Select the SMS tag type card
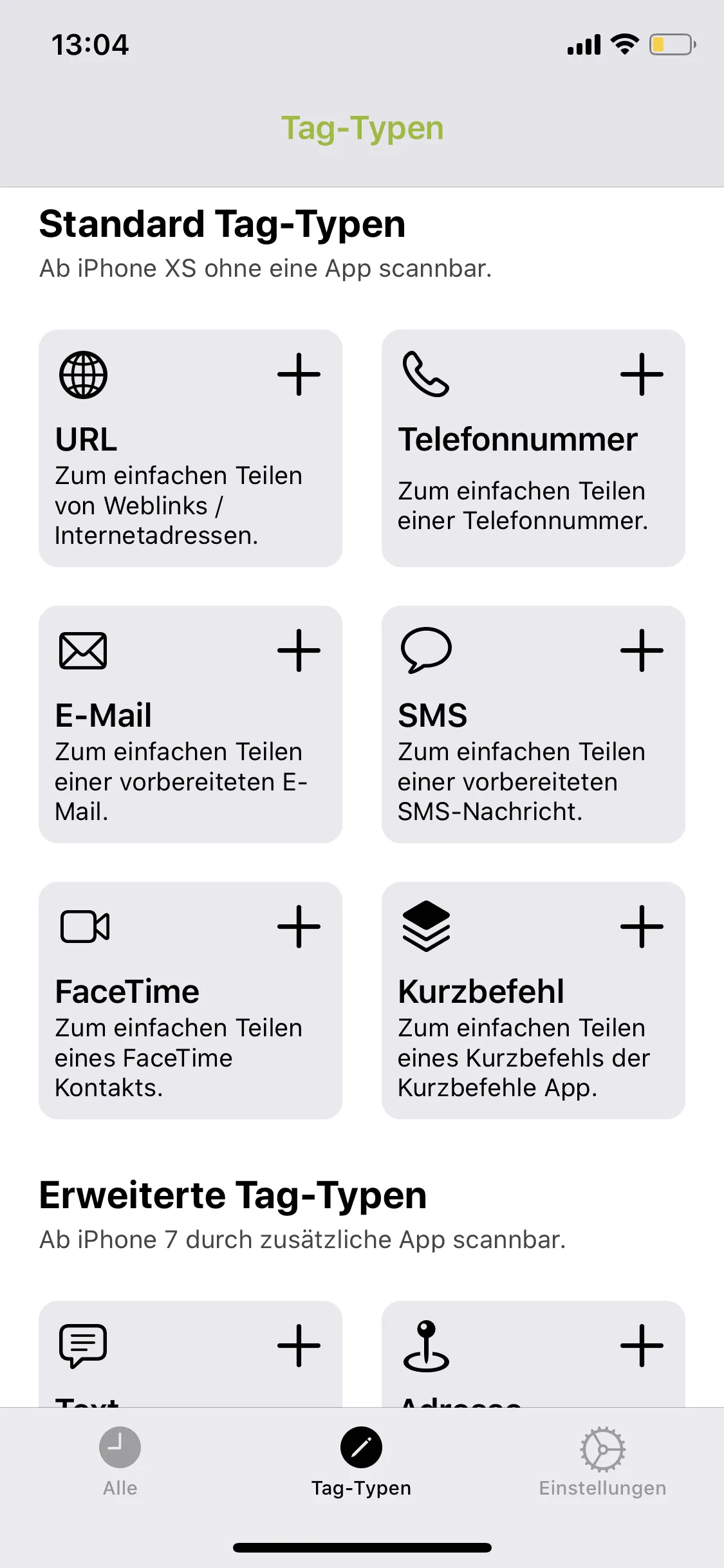The image size is (724, 1568). click(534, 724)
